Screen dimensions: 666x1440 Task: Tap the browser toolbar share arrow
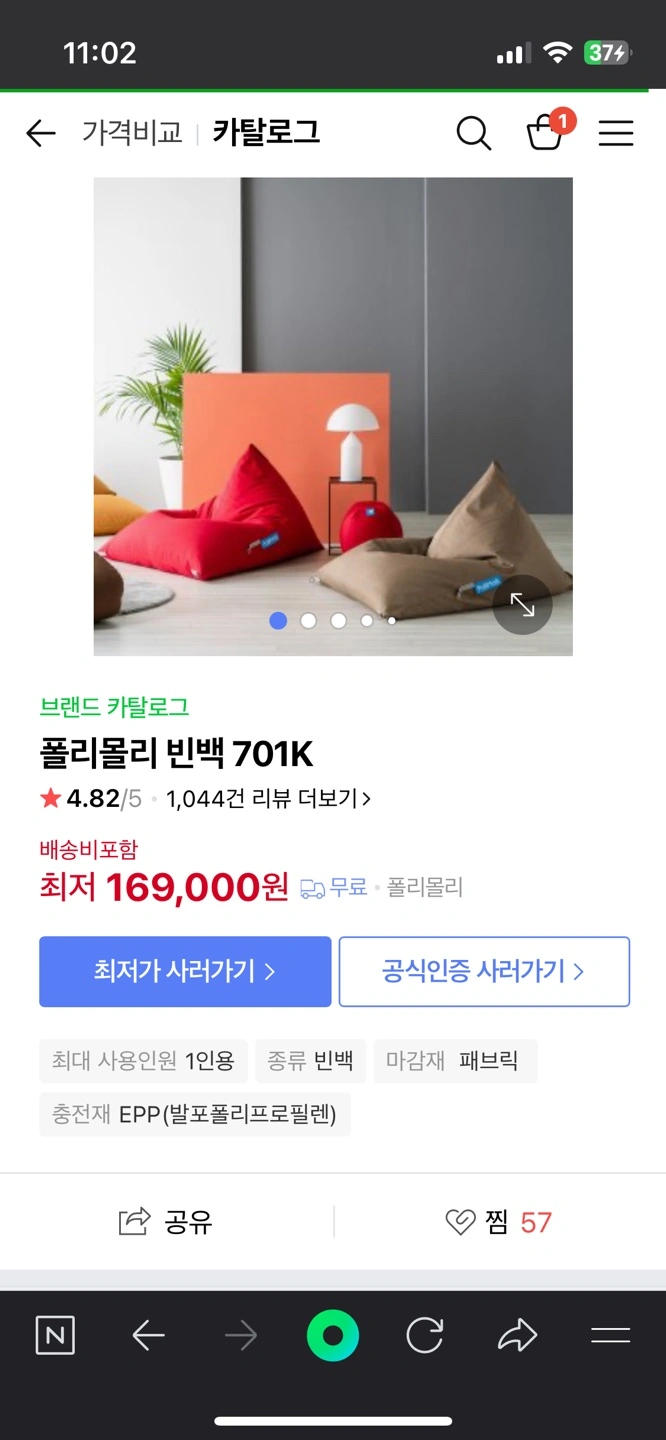click(x=517, y=1336)
